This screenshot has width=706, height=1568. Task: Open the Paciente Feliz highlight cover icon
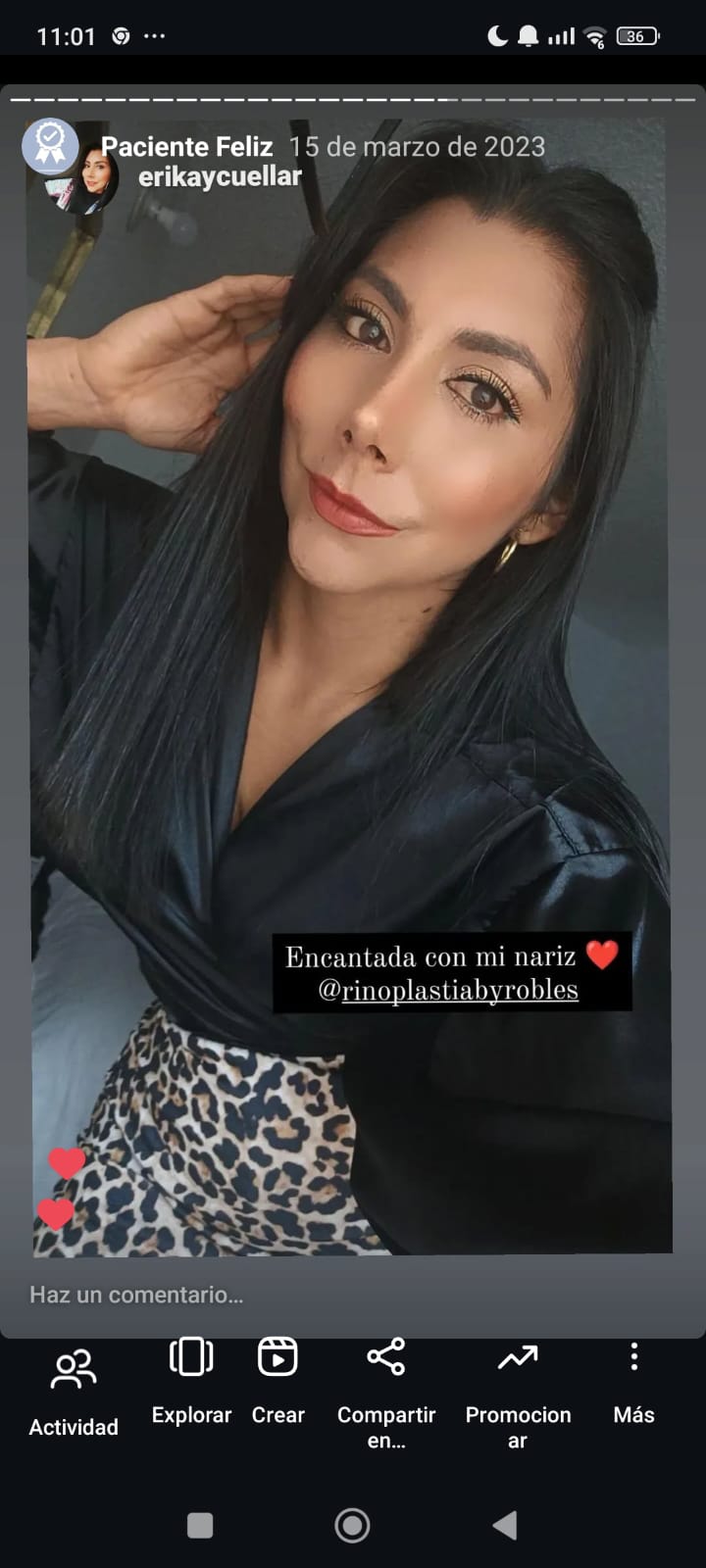[x=50, y=146]
